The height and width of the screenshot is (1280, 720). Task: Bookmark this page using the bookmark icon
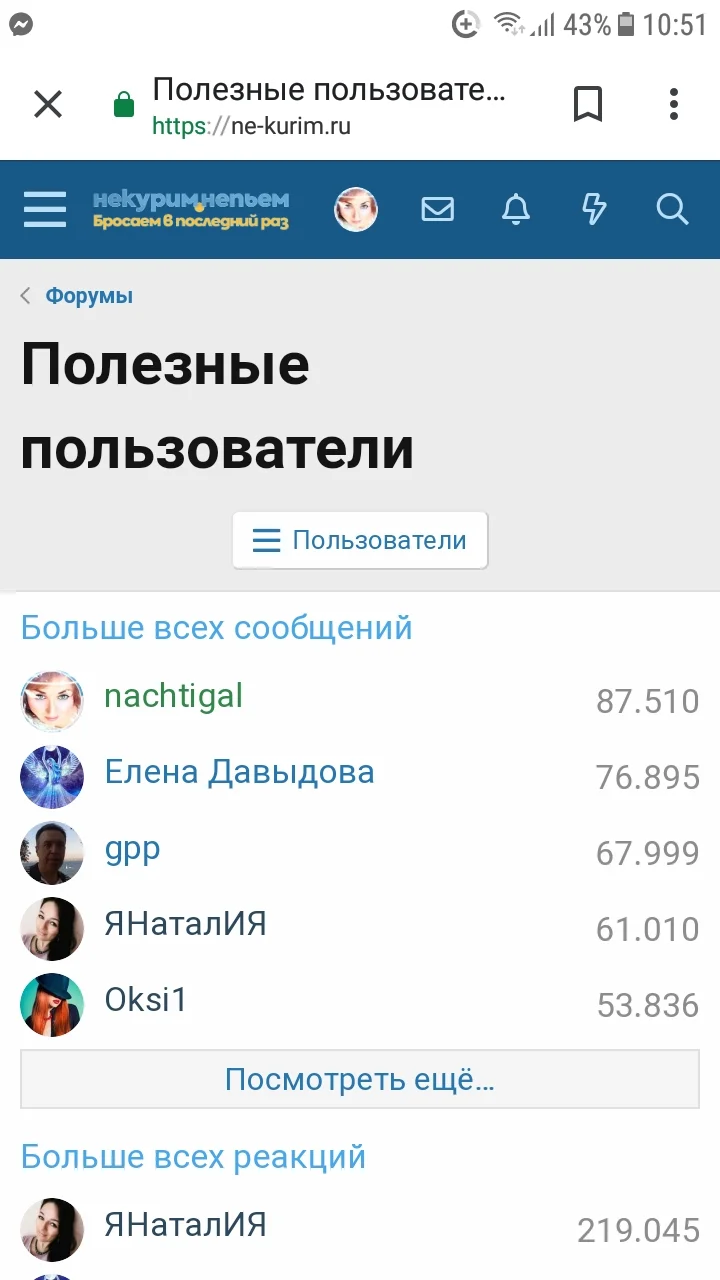(588, 103)
